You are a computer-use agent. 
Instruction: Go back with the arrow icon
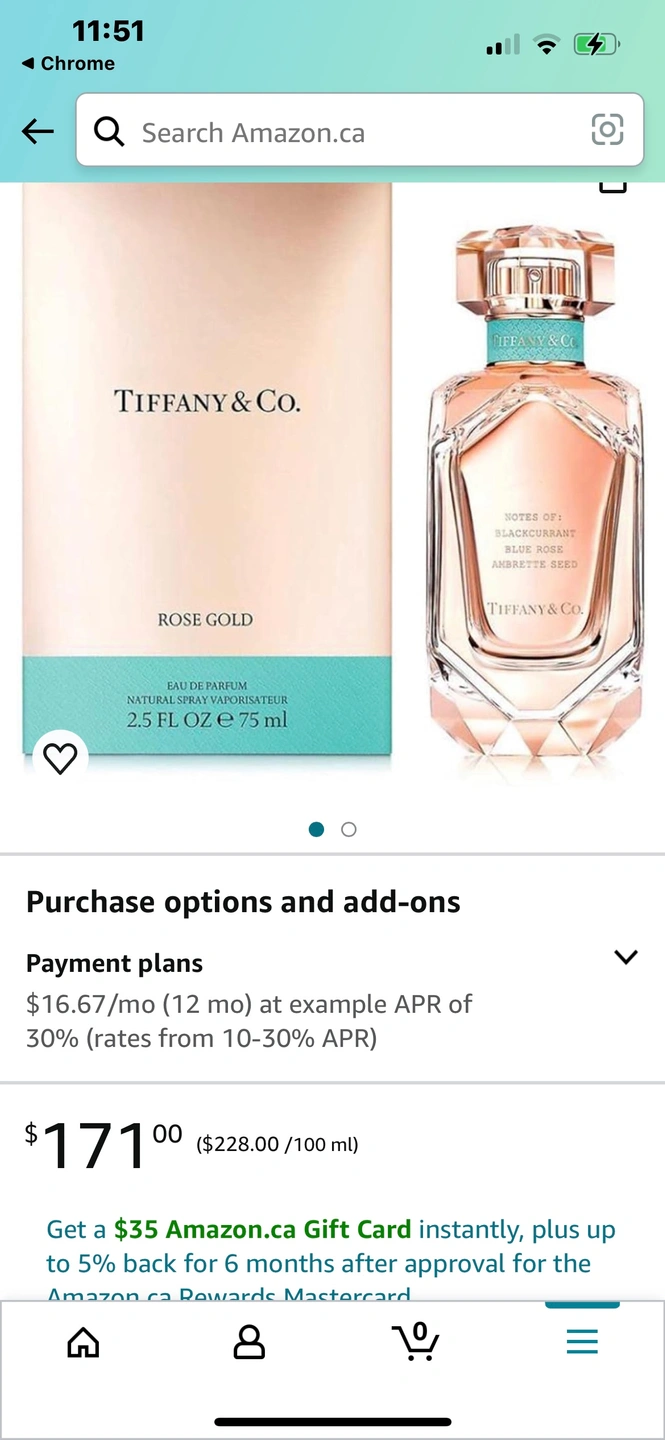(38, 131)
